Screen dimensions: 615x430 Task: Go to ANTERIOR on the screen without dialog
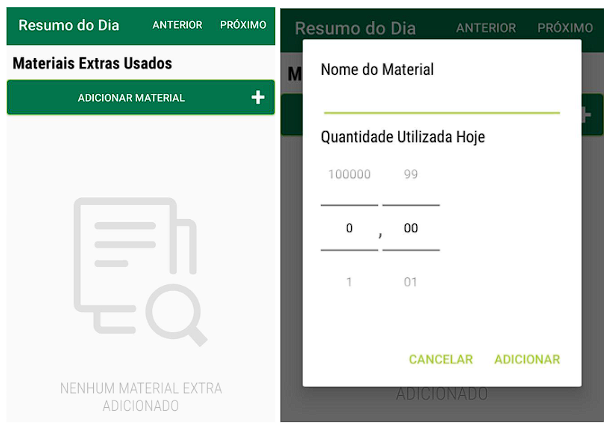(177, 25)
